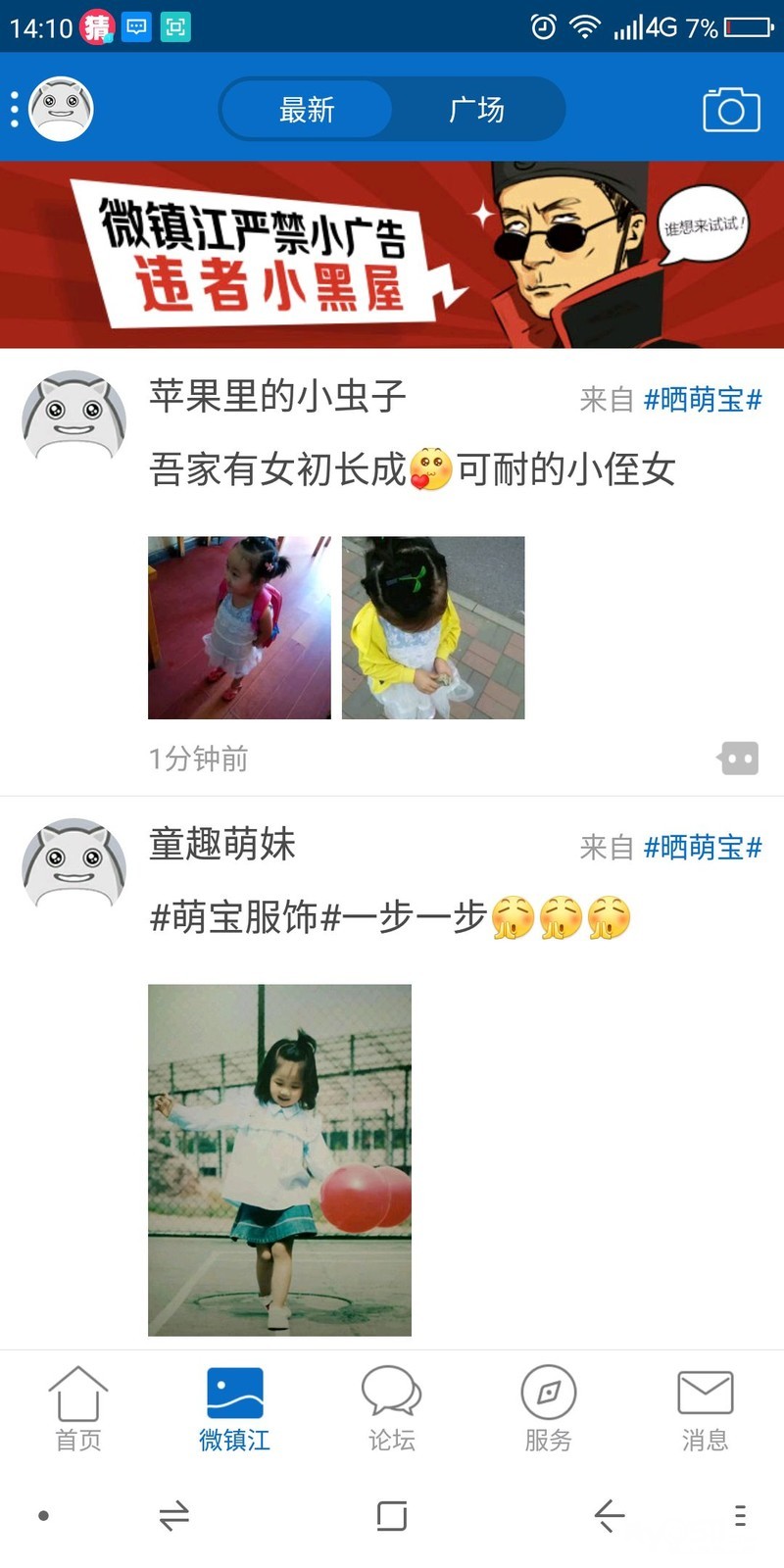Open the camera to post
This screenshot has height=1568, width=784.
731,110
